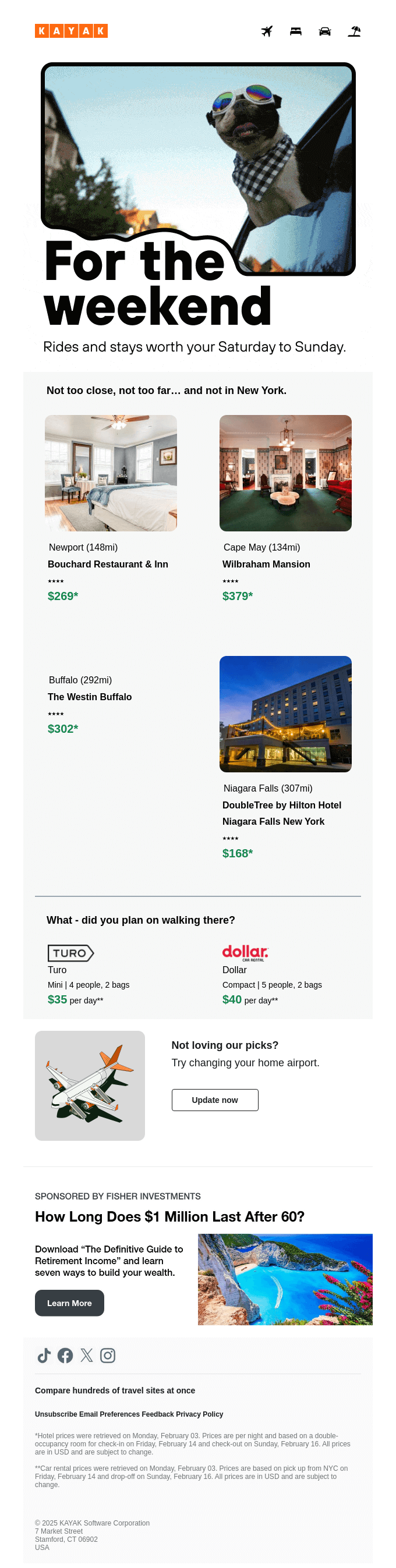The width and height of the screenshot is (396, 1568).
Task: Open KAYAK's X profile
Action: pyautogui.click(x=87, y=1356)
